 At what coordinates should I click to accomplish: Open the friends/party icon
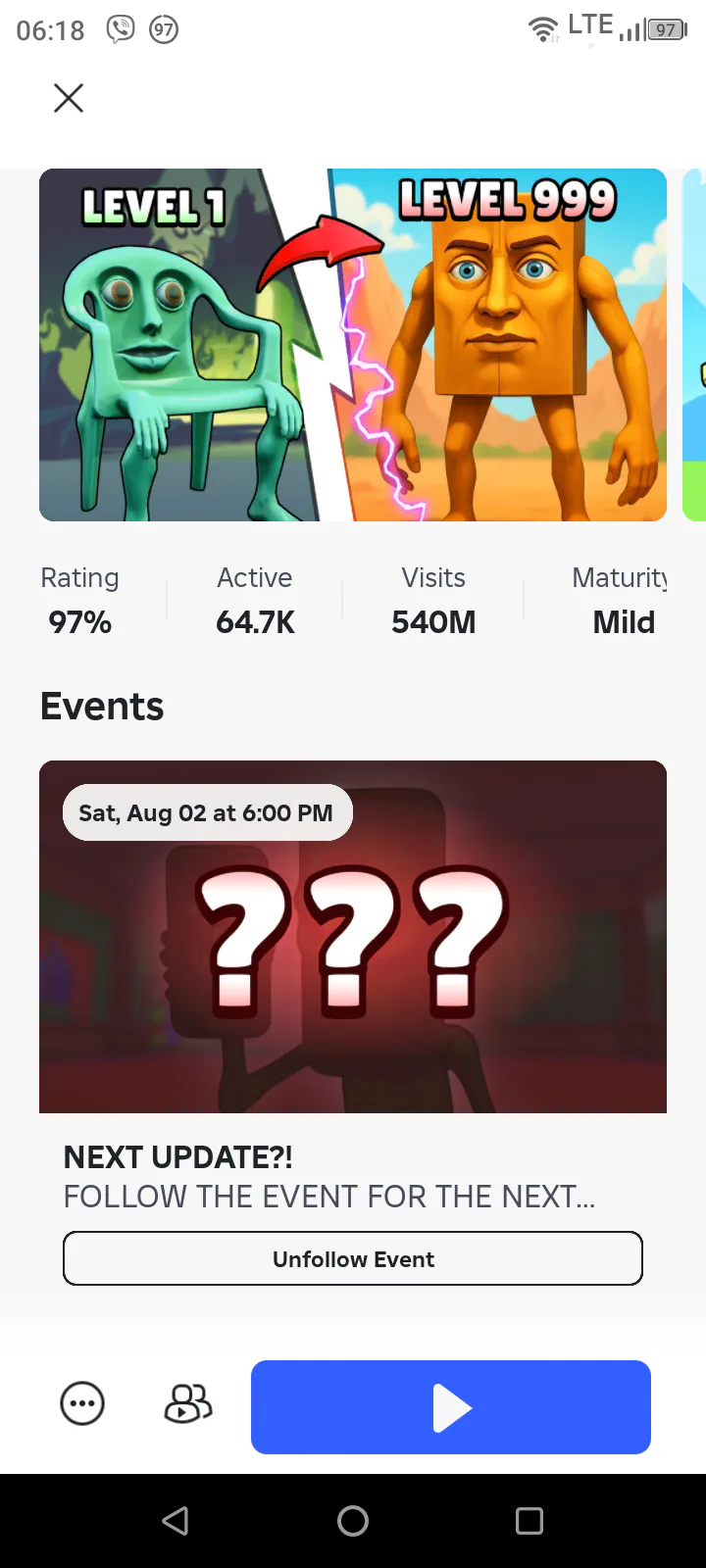pos(188,1403)
